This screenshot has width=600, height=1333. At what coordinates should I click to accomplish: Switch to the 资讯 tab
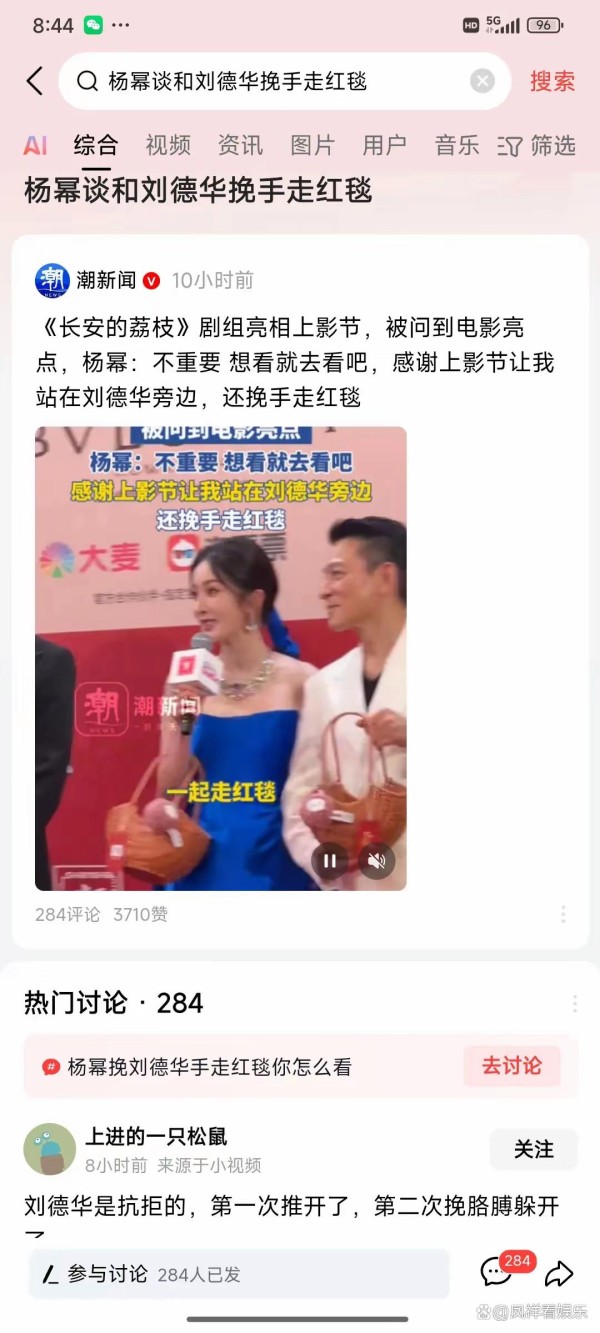pyautogui.click(x=240, y=146)
